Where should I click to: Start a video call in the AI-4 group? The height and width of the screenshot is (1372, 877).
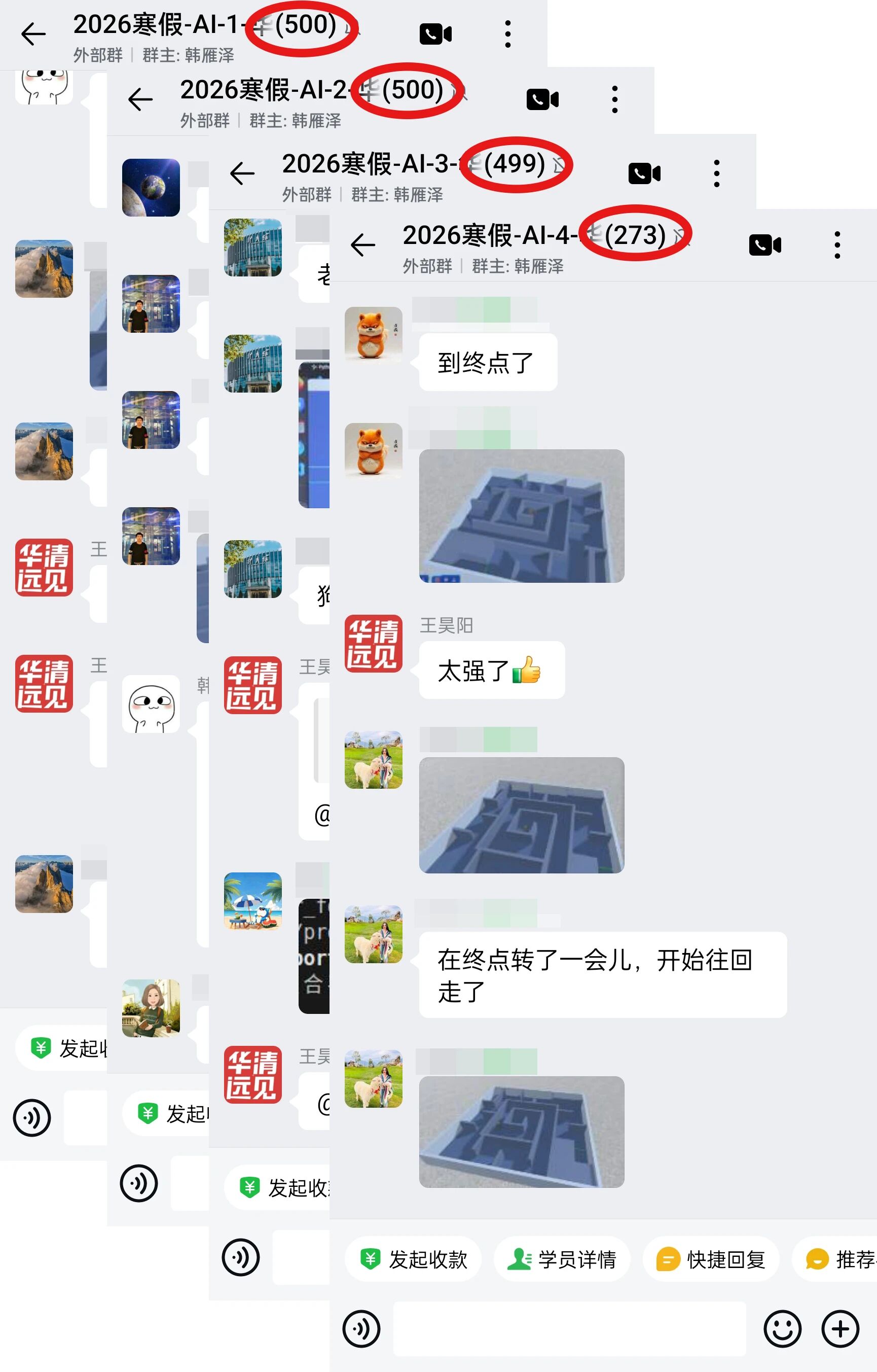(x=766, y=244)
